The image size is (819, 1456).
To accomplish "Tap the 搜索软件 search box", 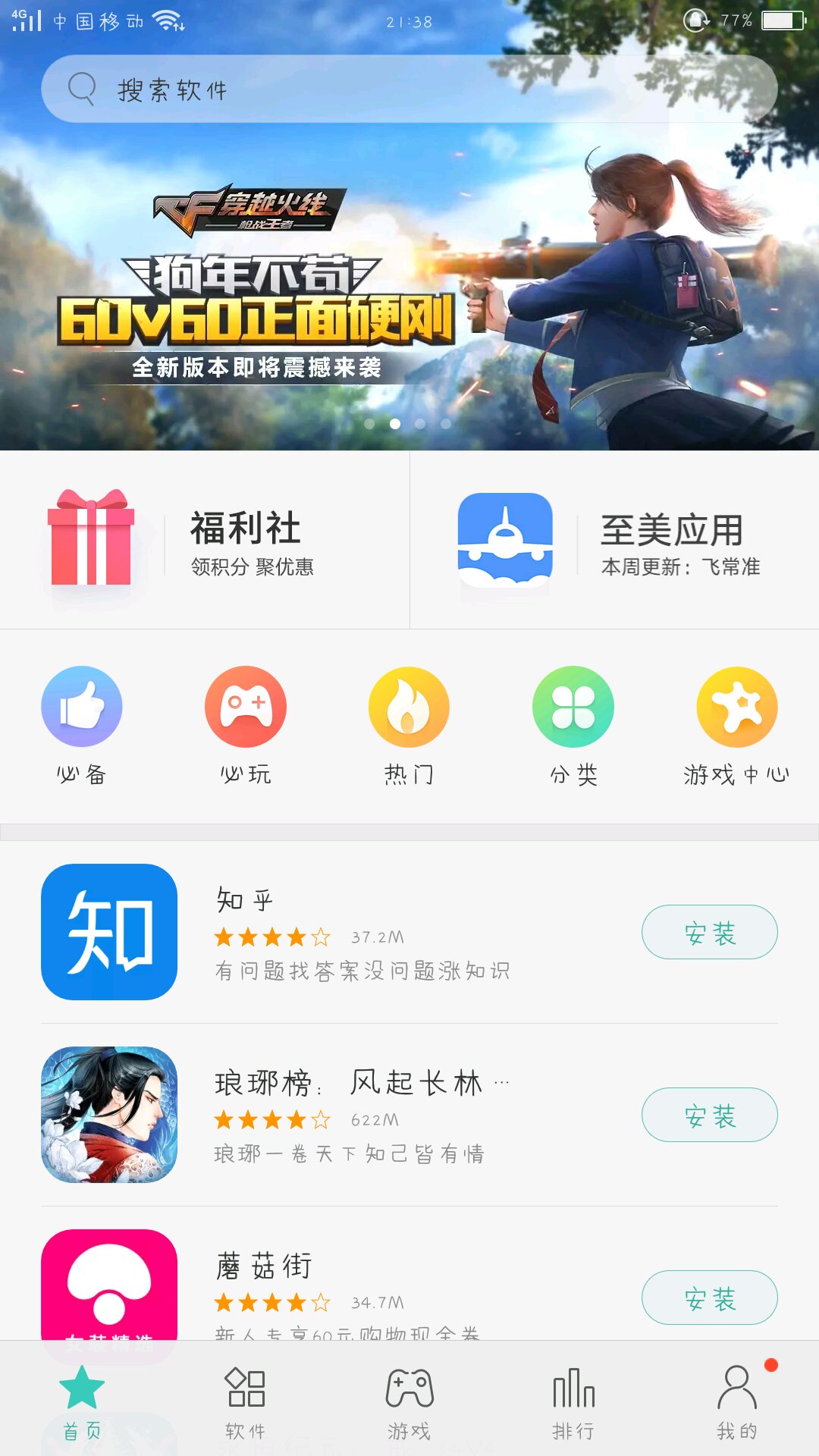I will coord(409,89).
